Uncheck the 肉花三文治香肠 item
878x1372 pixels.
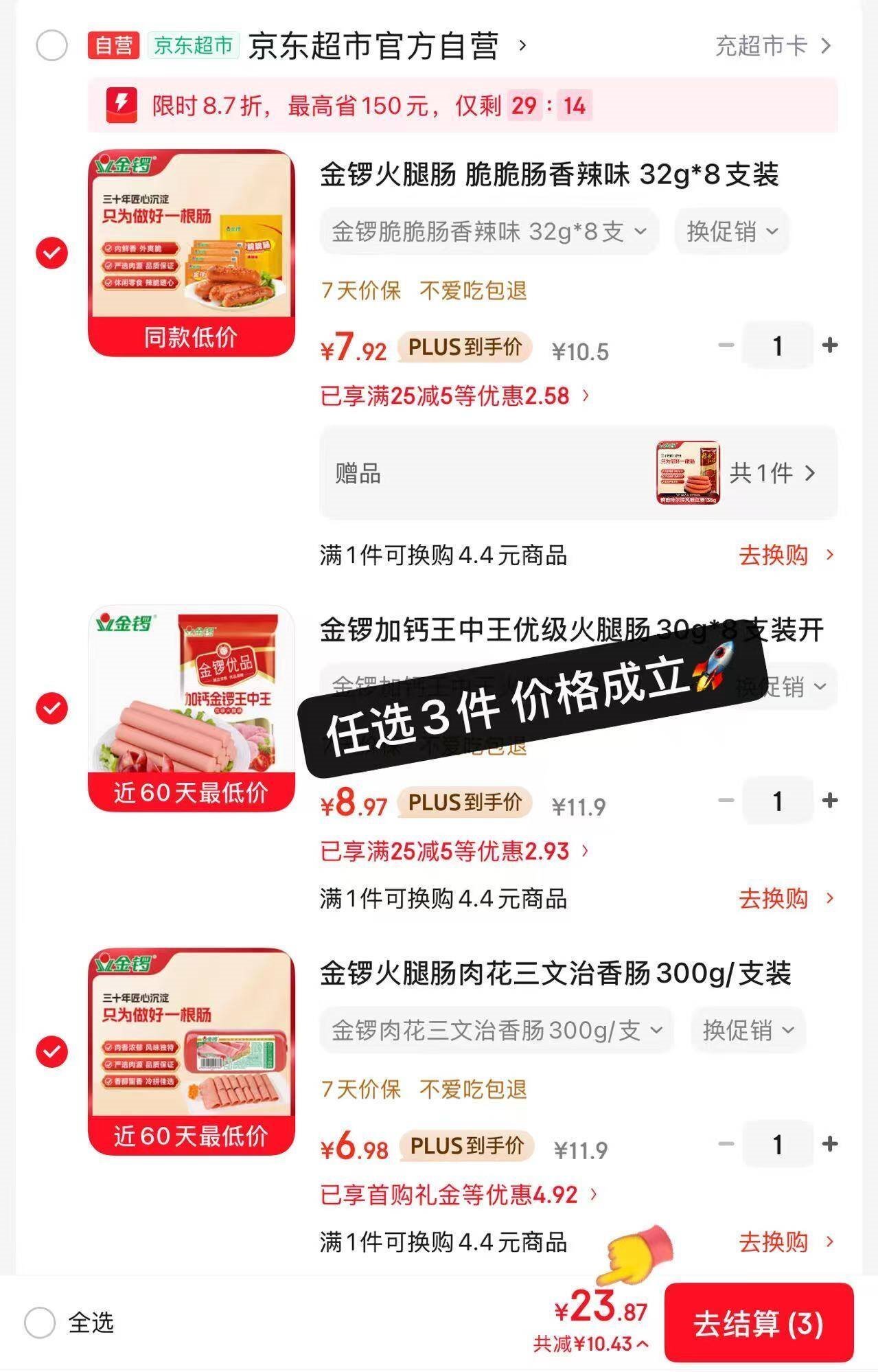tap(52, 1051)
